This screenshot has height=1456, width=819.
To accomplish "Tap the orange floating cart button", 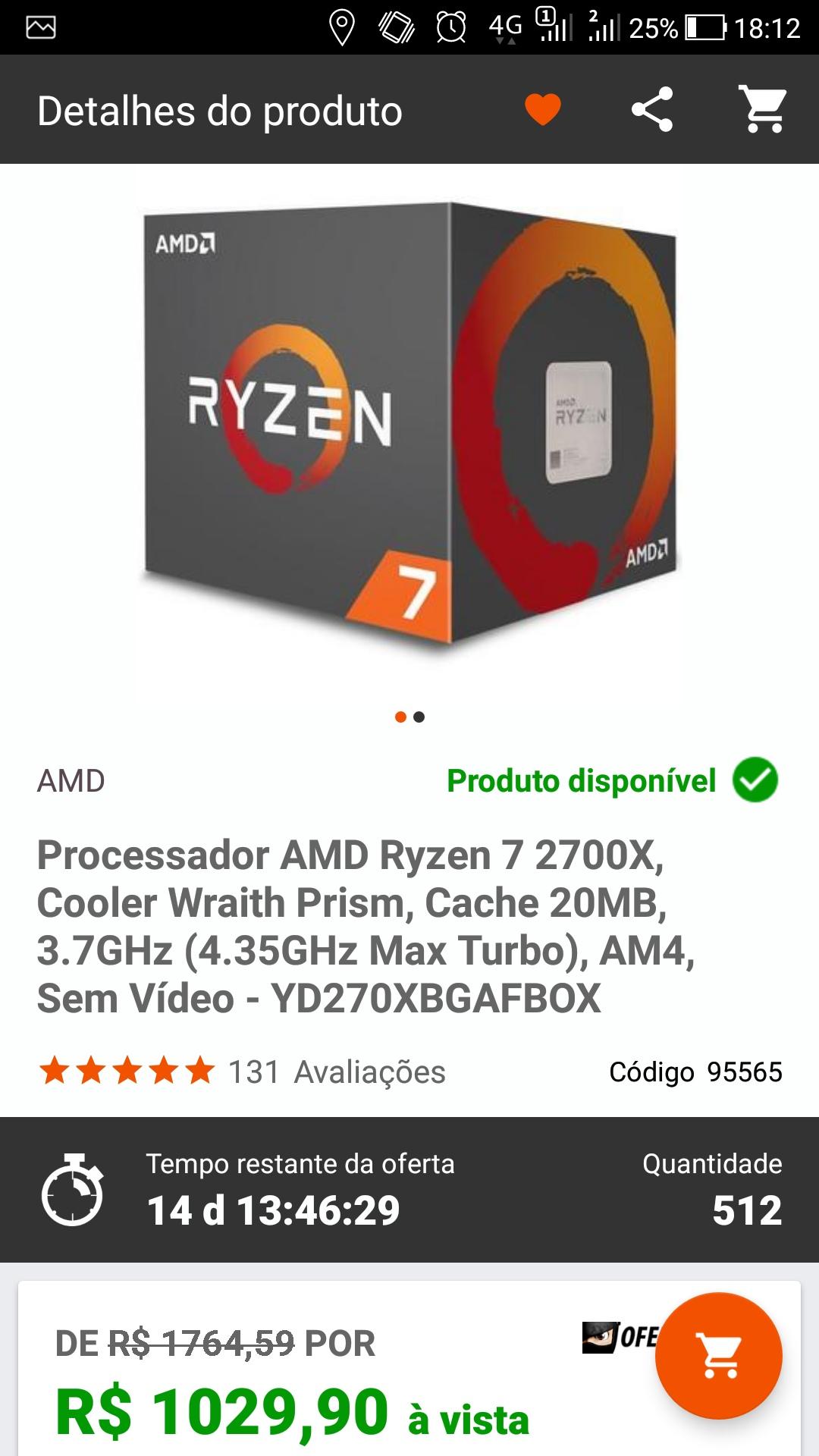I will 719,1356.
